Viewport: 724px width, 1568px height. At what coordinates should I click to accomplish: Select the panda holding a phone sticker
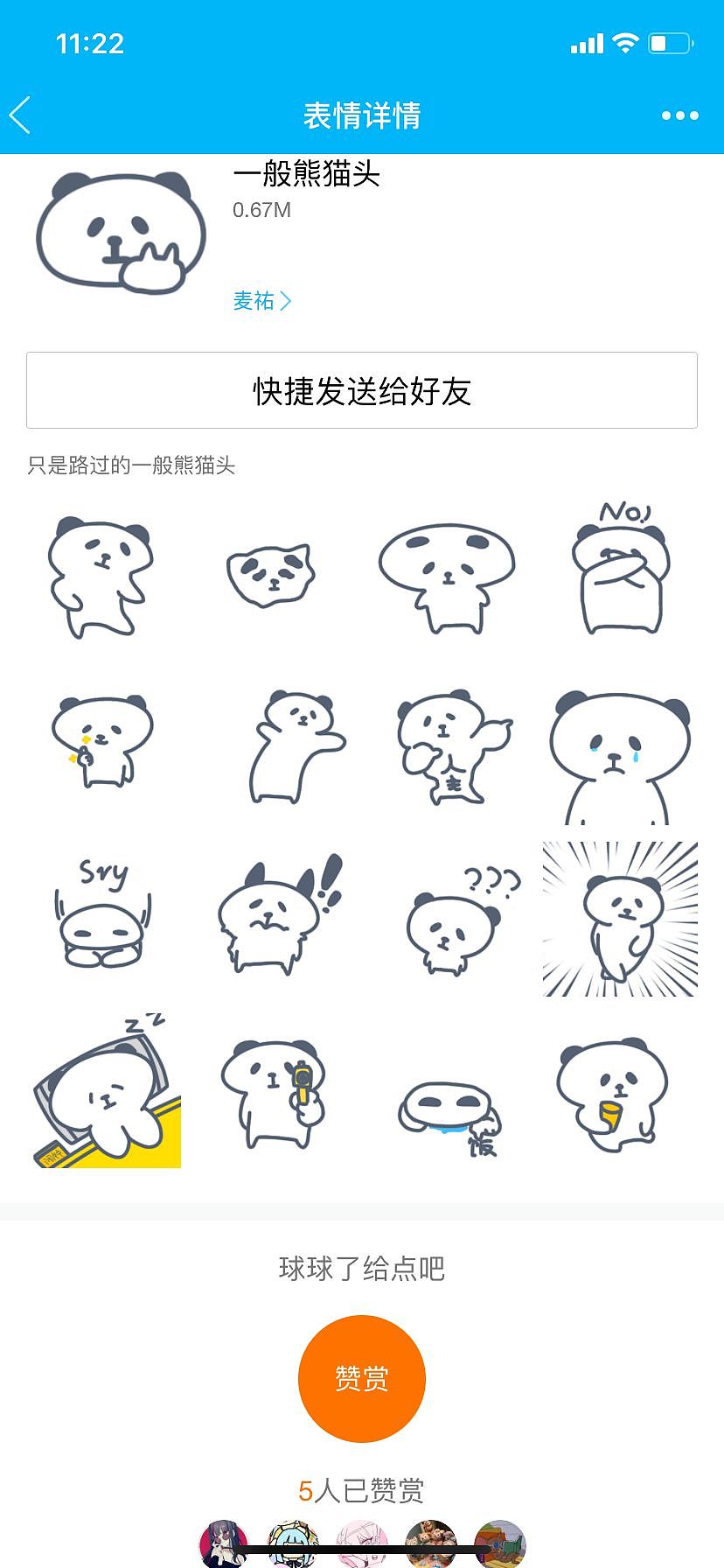99,742
